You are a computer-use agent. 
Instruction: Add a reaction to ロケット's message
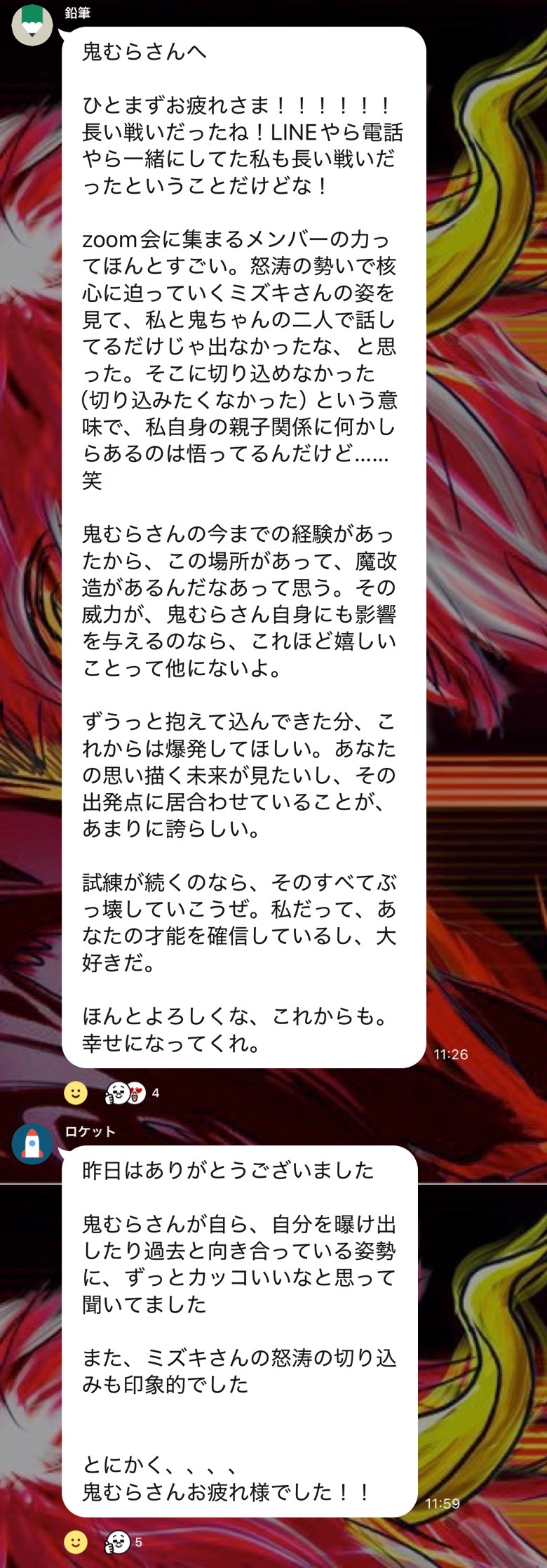[76, 1542]
